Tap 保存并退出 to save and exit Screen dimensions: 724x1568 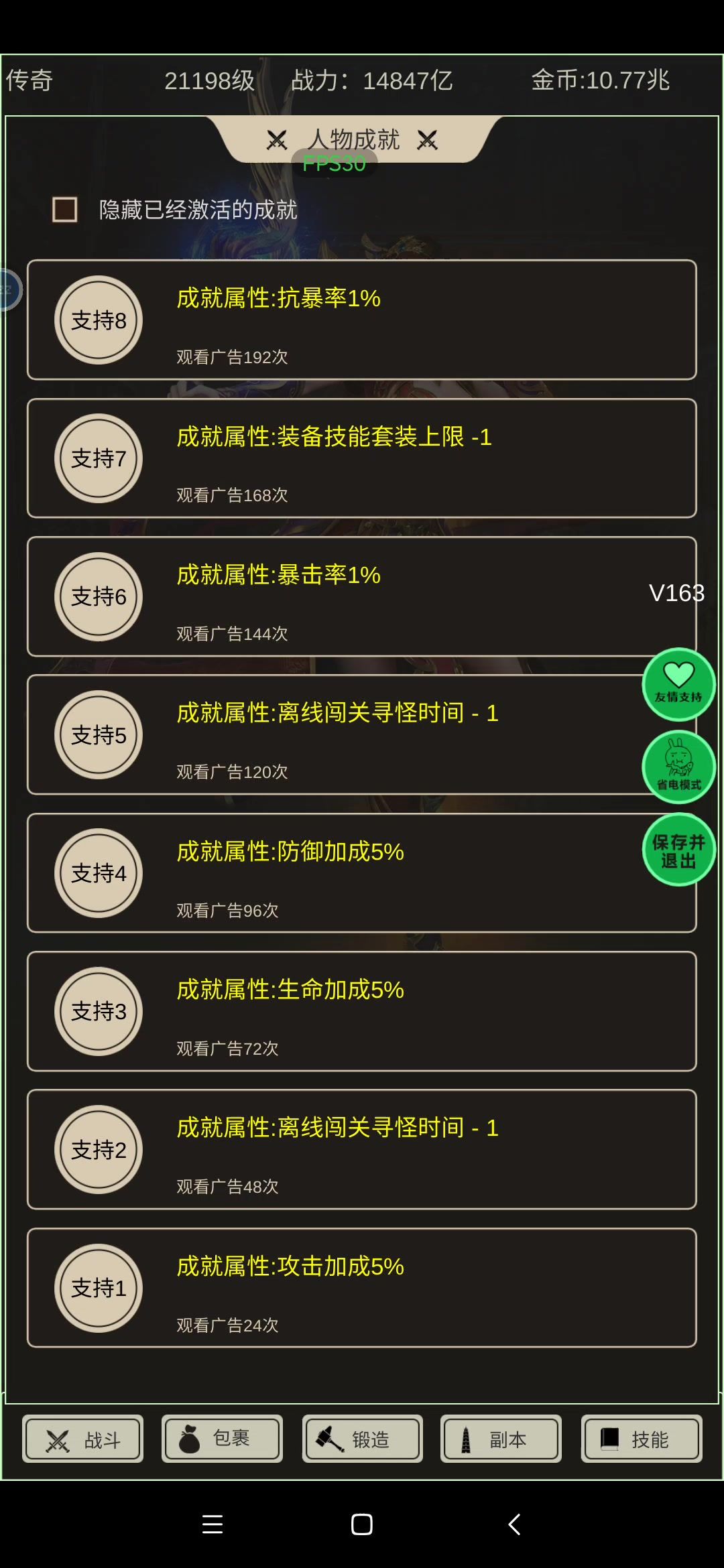(x=679, y=850)
